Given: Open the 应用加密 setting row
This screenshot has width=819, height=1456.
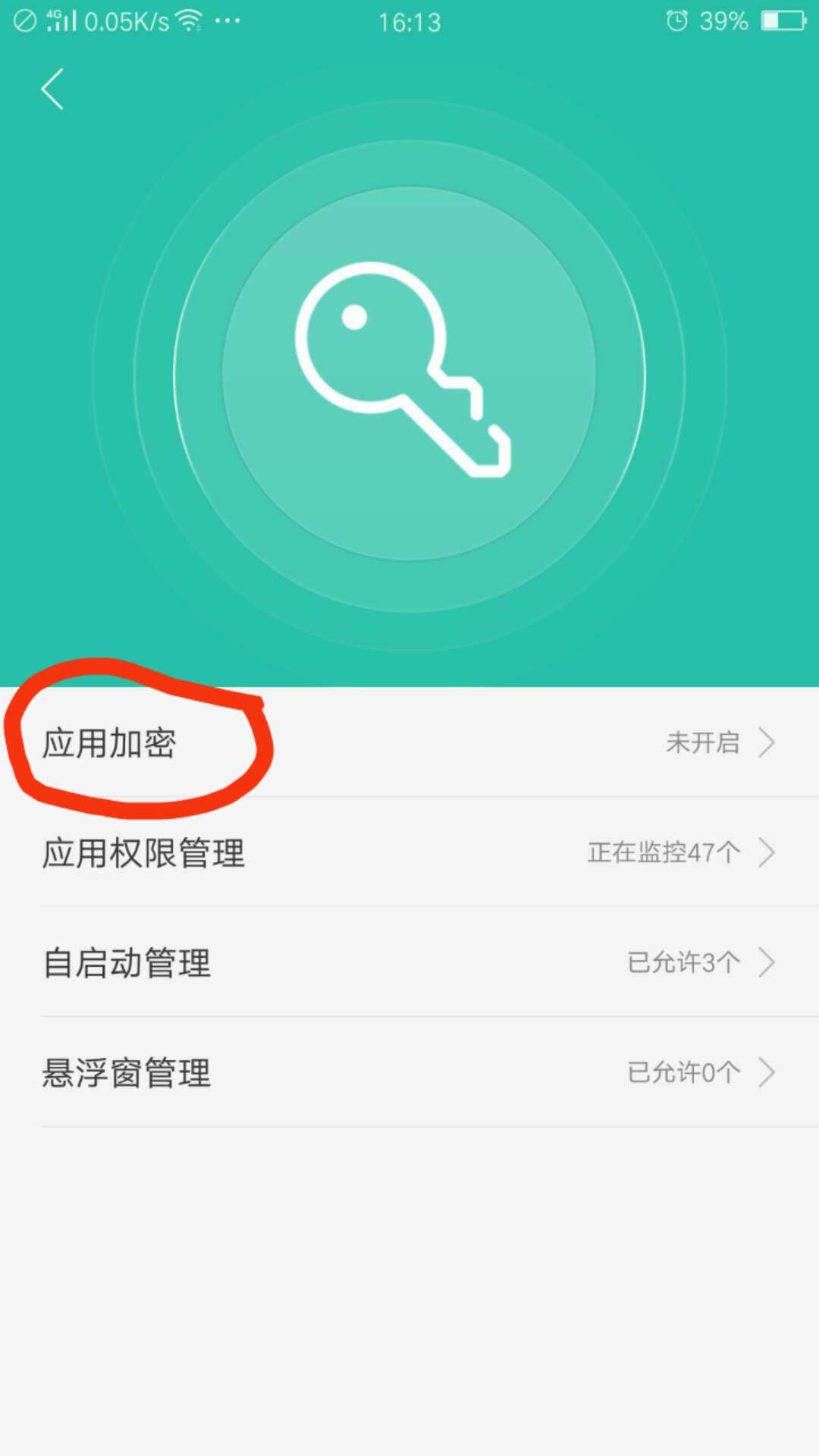Looking at the screenshot, I should (409, 742).
